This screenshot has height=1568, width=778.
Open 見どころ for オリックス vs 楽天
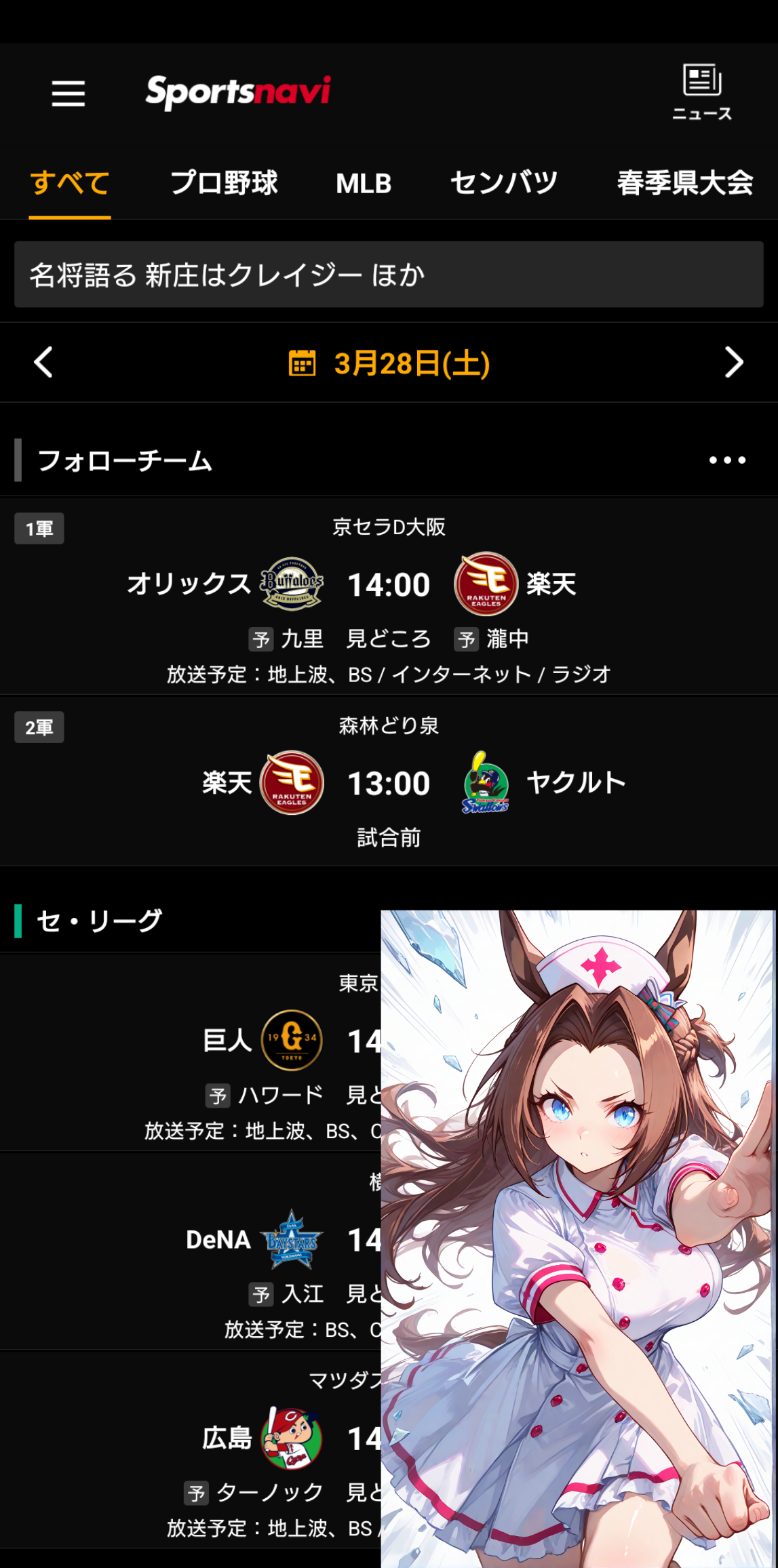pos(389,639)
